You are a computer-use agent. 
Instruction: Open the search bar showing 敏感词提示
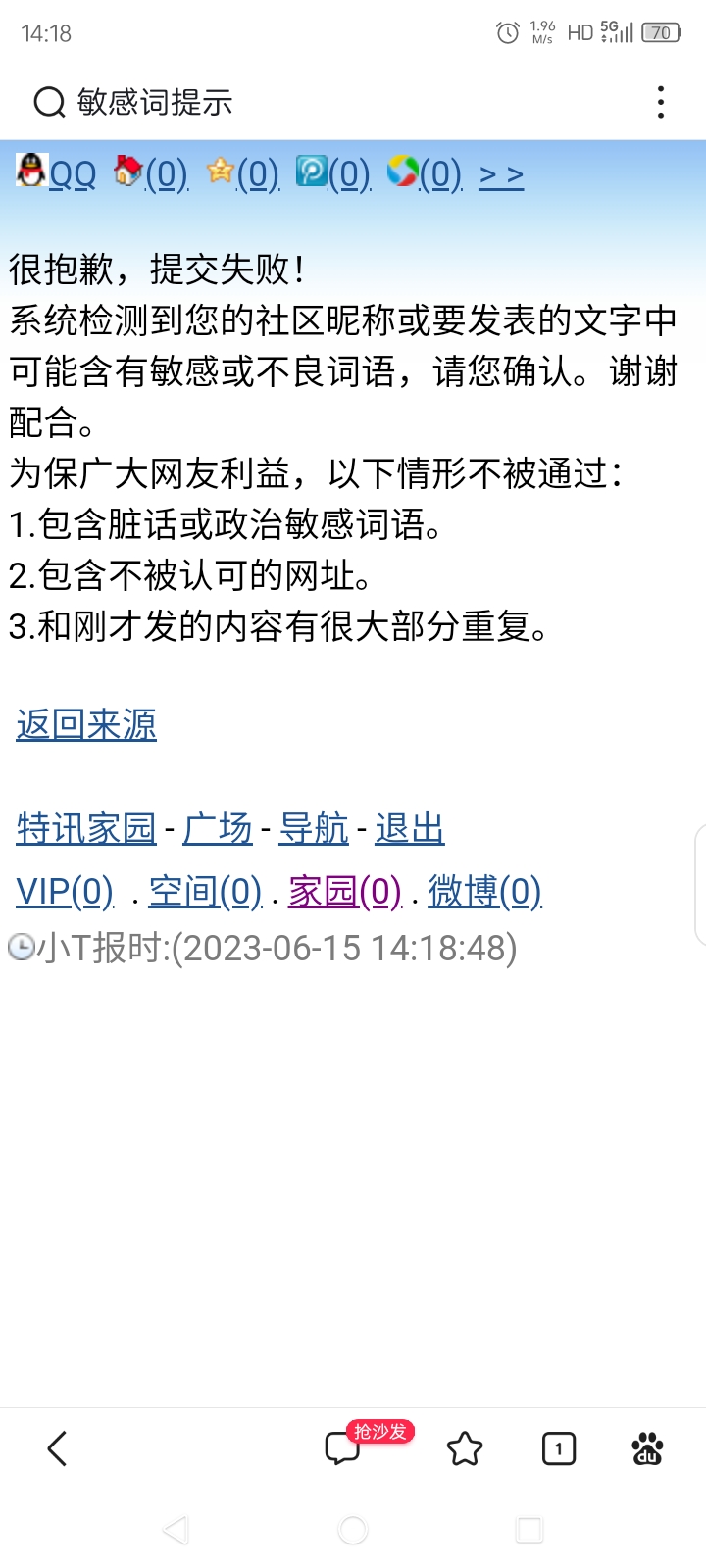294,102
